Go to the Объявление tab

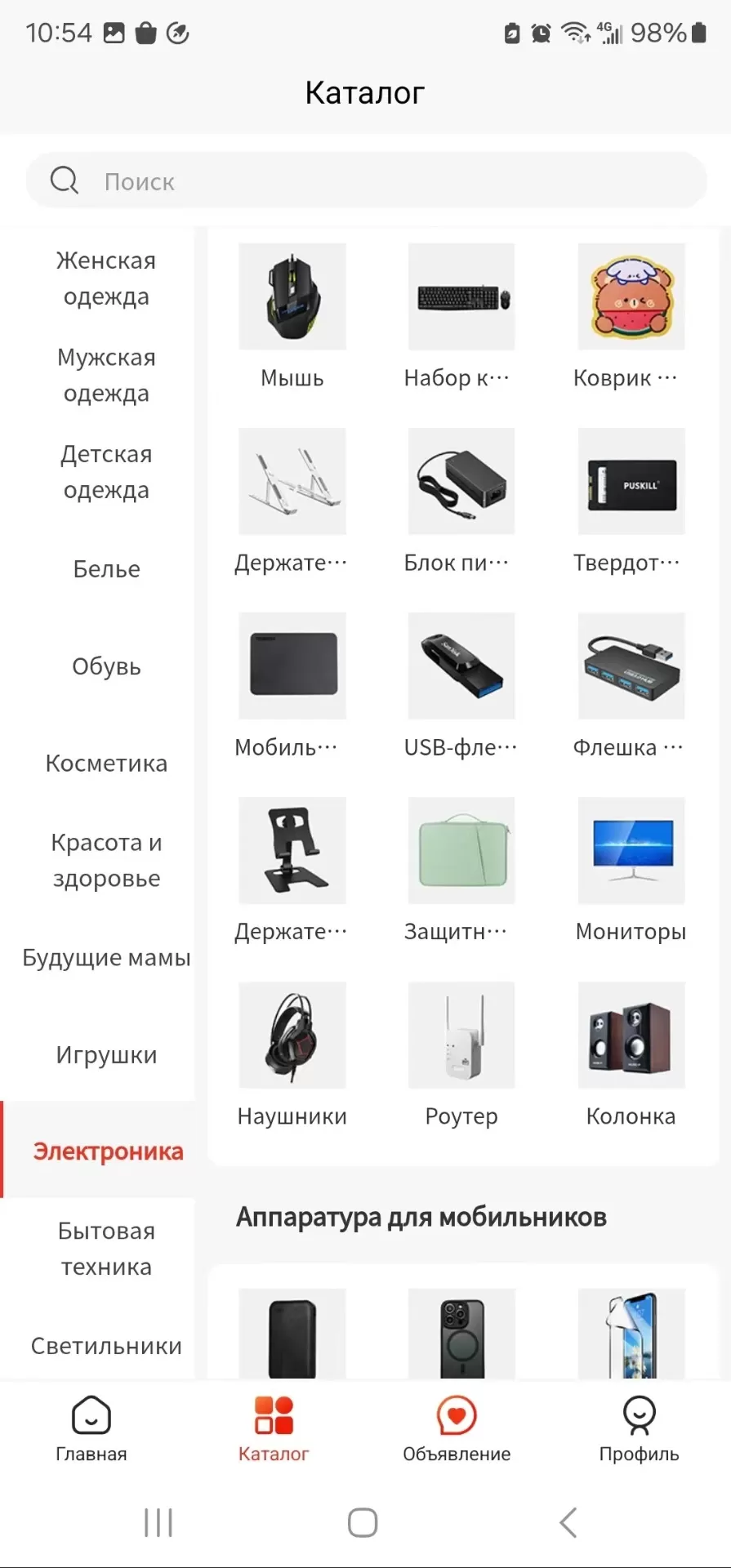tap(457, 1428)
